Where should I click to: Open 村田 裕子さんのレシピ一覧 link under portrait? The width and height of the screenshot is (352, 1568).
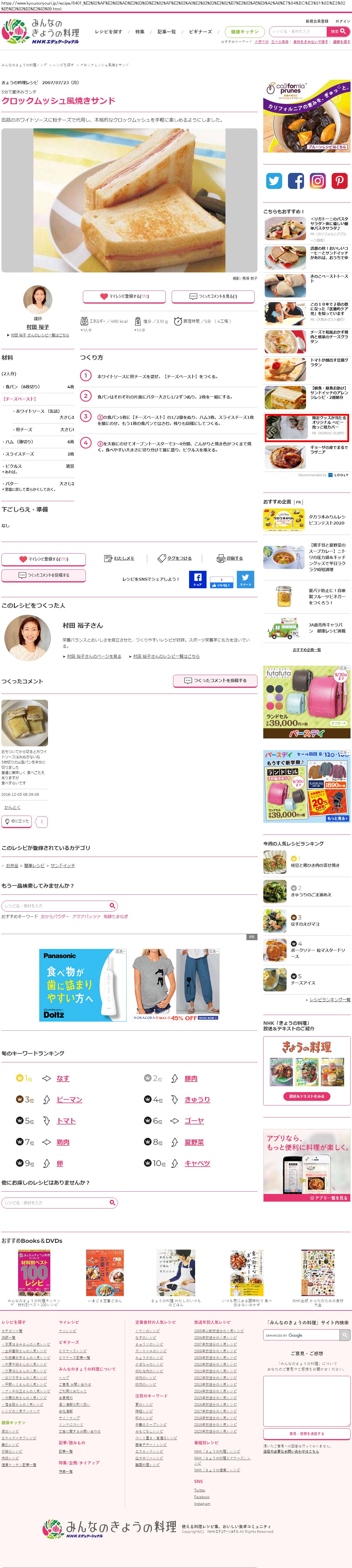point(40,335)
